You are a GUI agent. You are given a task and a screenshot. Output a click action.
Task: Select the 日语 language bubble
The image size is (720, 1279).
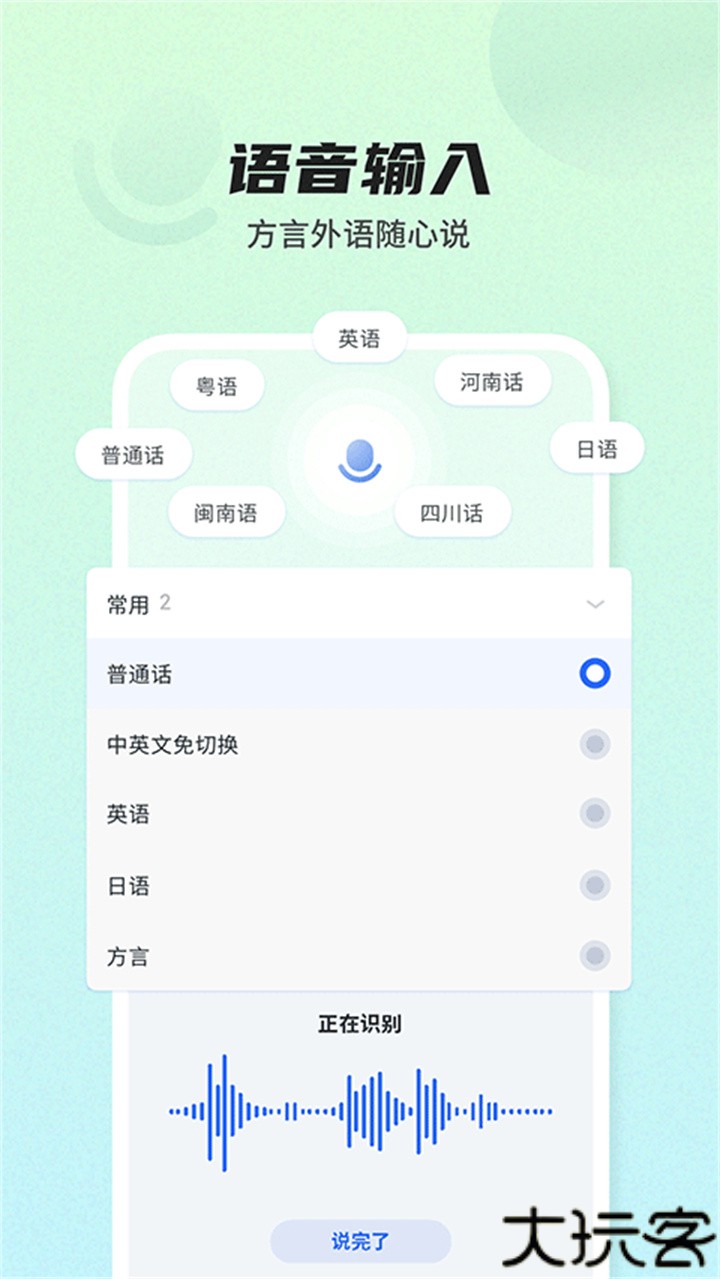pos(598,448)
